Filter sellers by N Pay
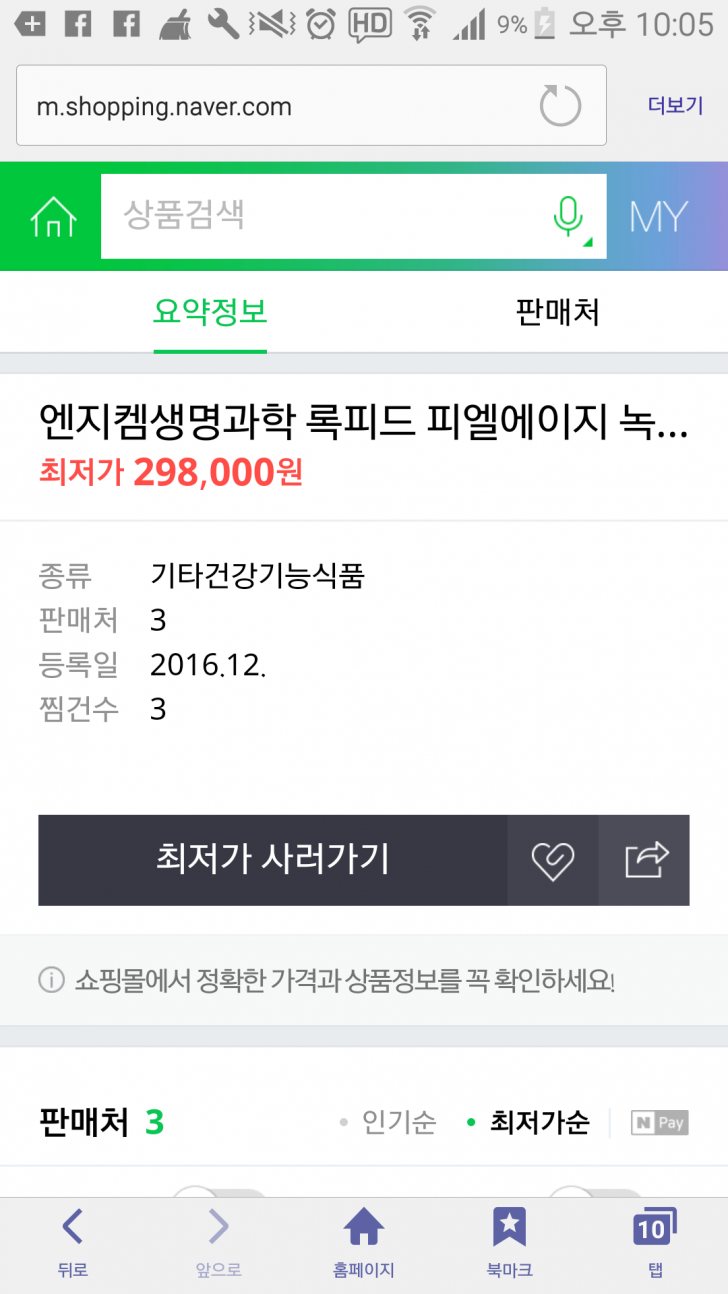Image resolution: width=728 pixels, height=1294 pixels. click(659, 1123)
